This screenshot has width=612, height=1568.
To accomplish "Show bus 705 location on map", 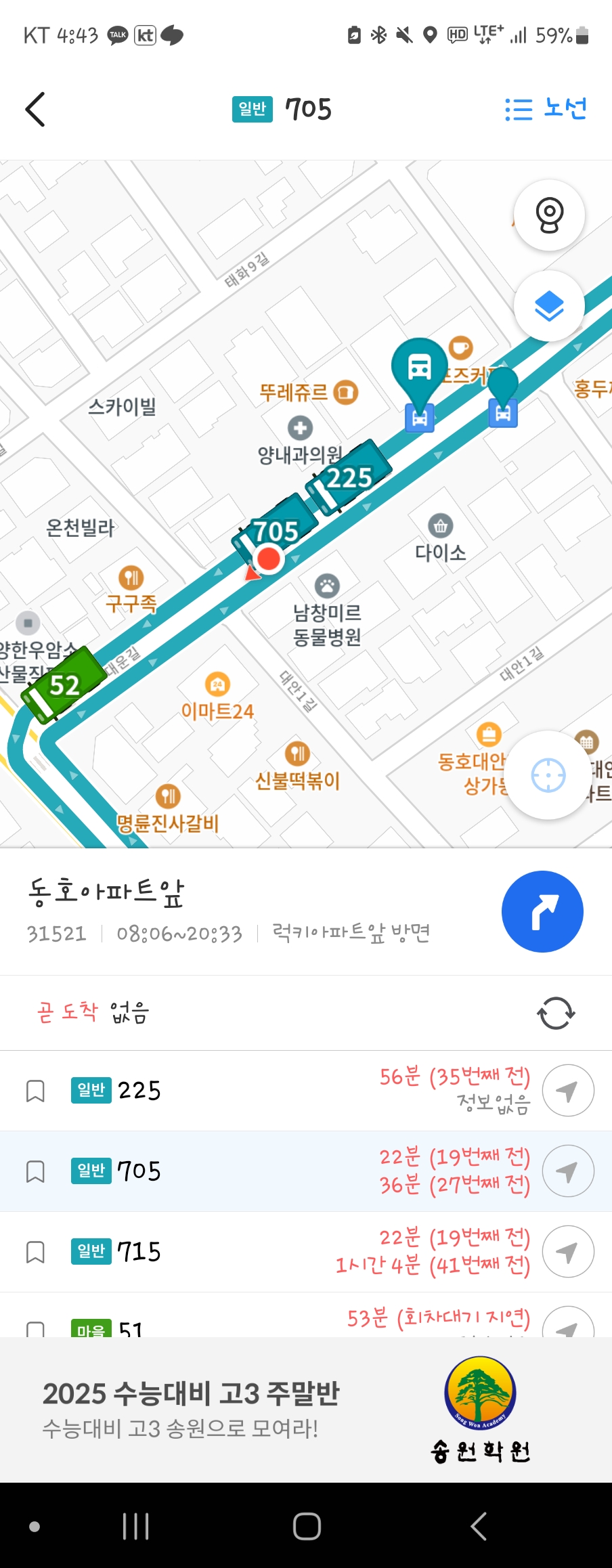I will (x=568, y=1171).
